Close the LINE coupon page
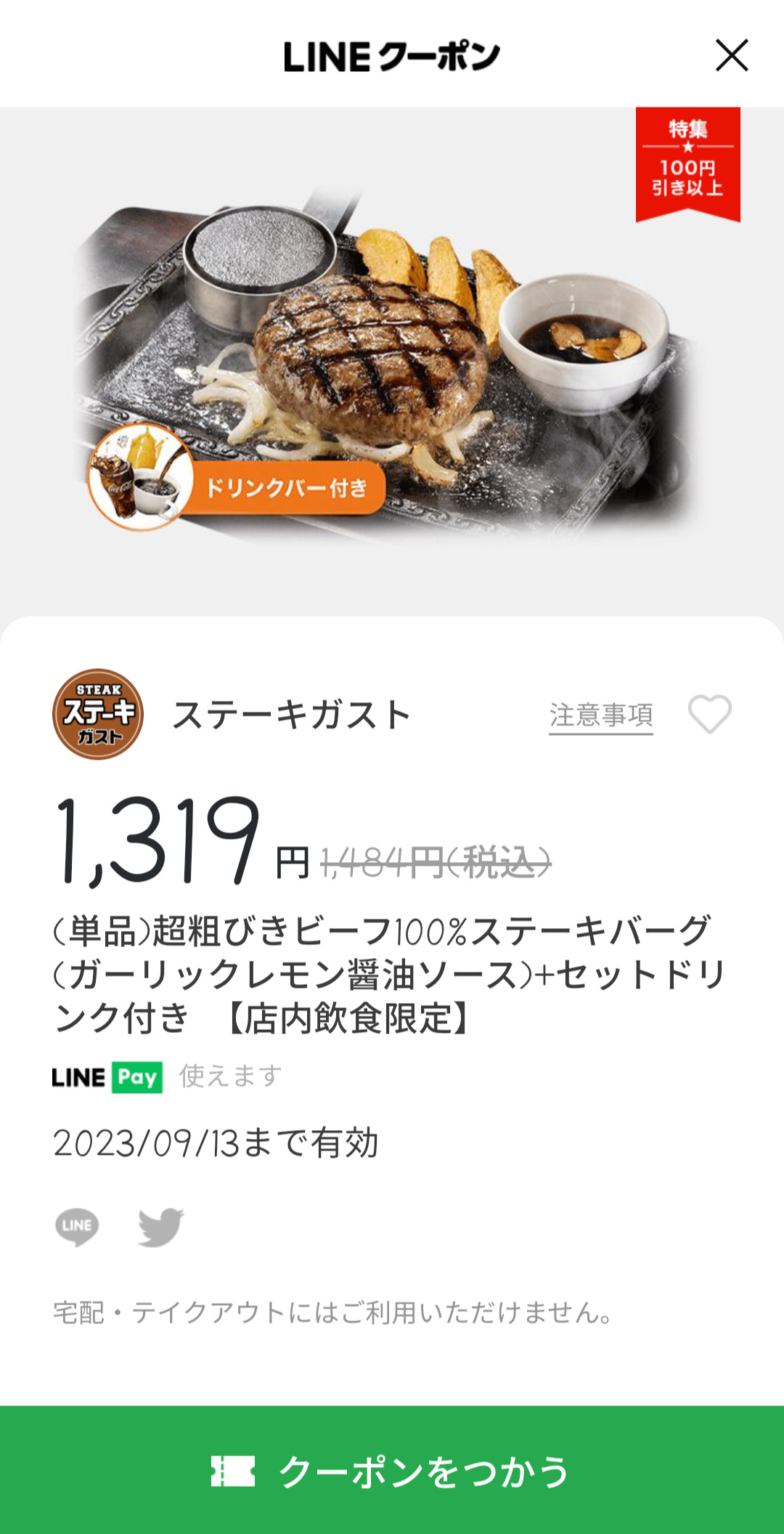The width and height of the screenshot is (784, 1534). pyautogui.click(x=731, y=56)
